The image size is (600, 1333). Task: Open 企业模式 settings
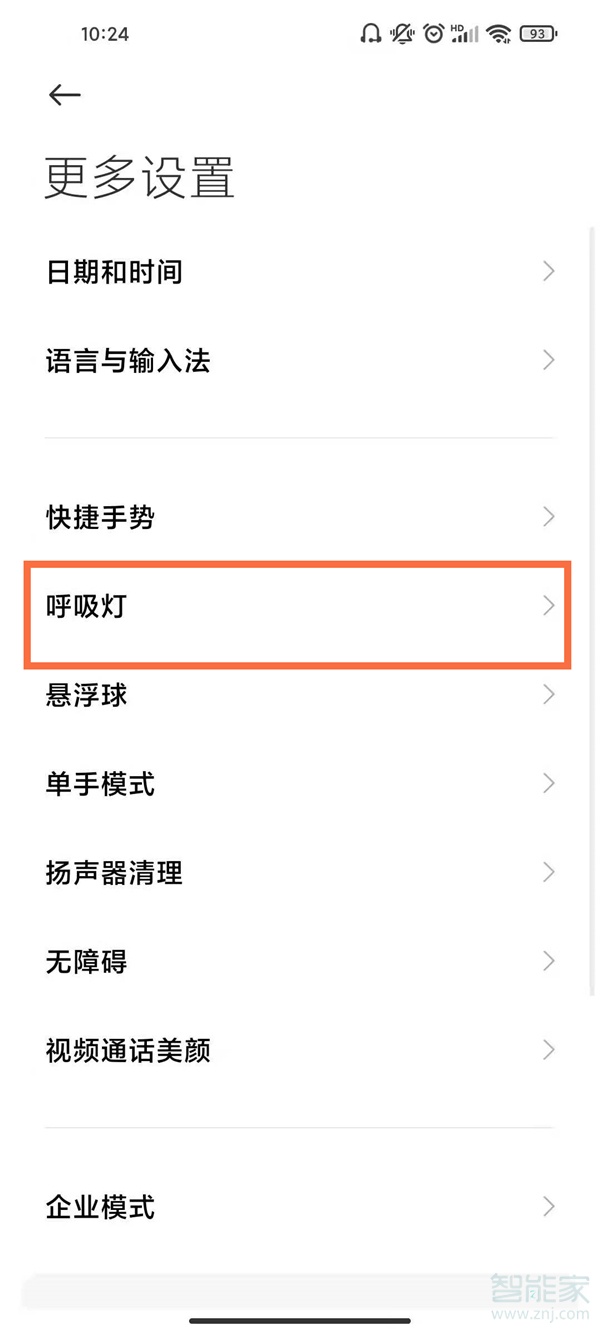point(300,1207)
